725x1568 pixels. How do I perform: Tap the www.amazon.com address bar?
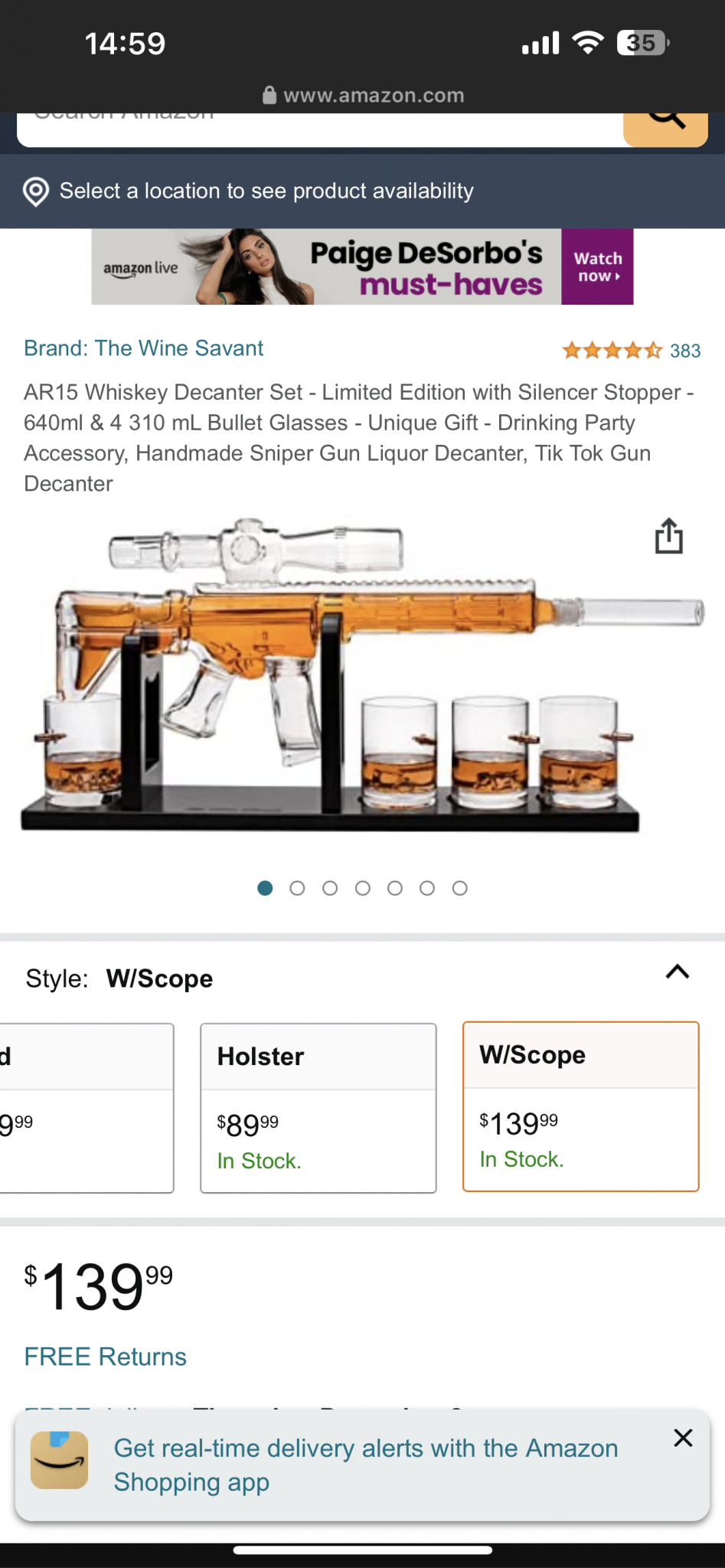tap(364, 96)
